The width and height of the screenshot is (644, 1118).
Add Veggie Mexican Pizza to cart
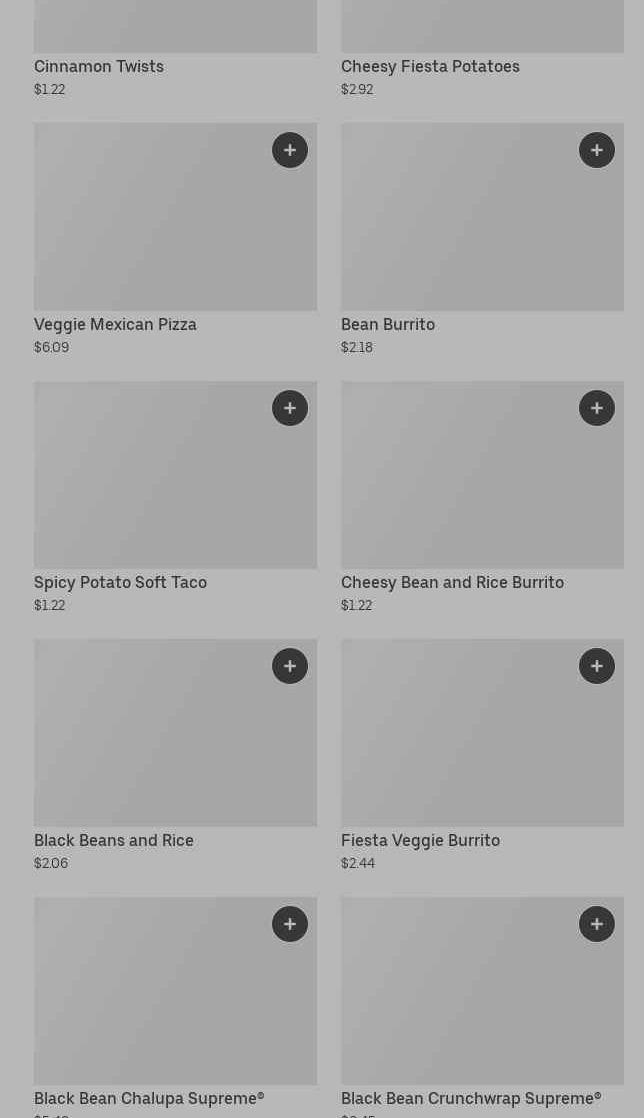pos(290,150)
